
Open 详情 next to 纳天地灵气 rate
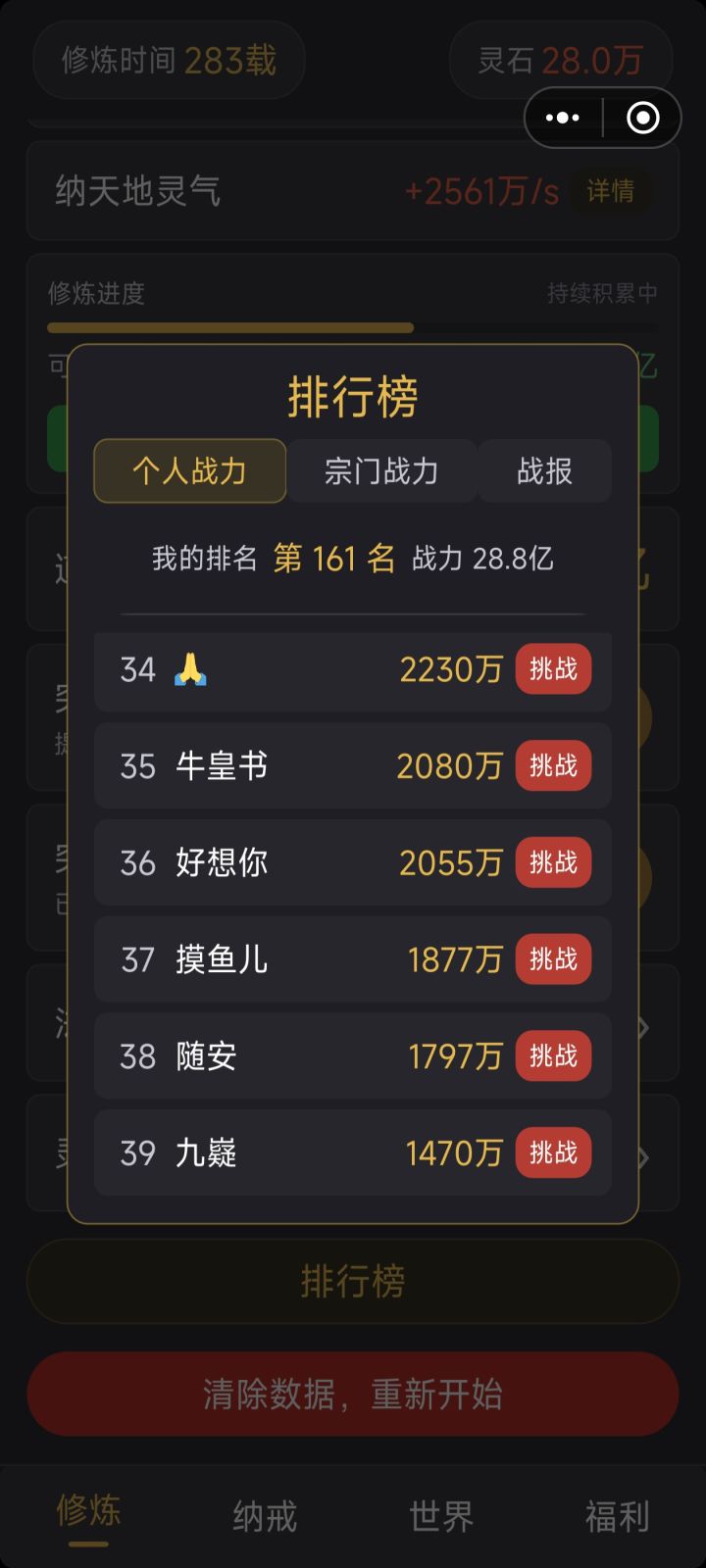pos(611,192)
